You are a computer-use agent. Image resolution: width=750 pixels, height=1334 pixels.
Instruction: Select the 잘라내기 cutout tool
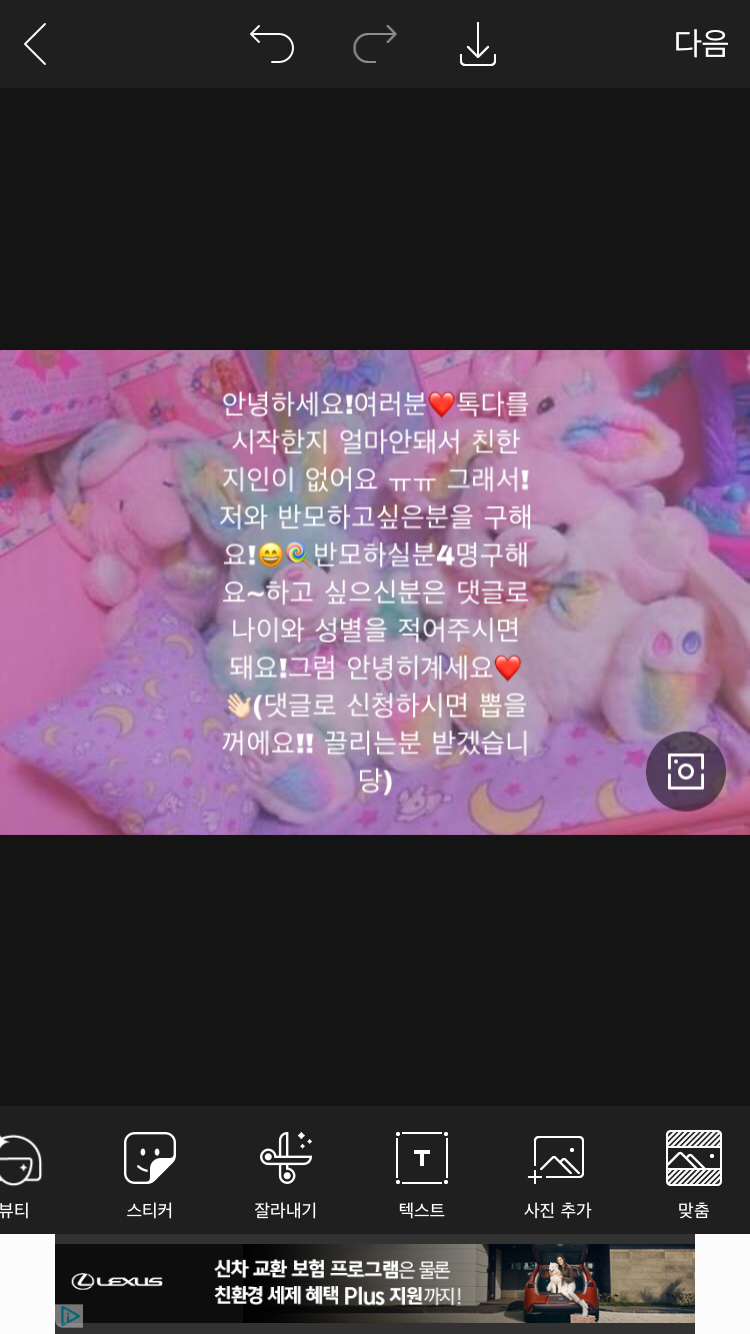click(286, 1175)
